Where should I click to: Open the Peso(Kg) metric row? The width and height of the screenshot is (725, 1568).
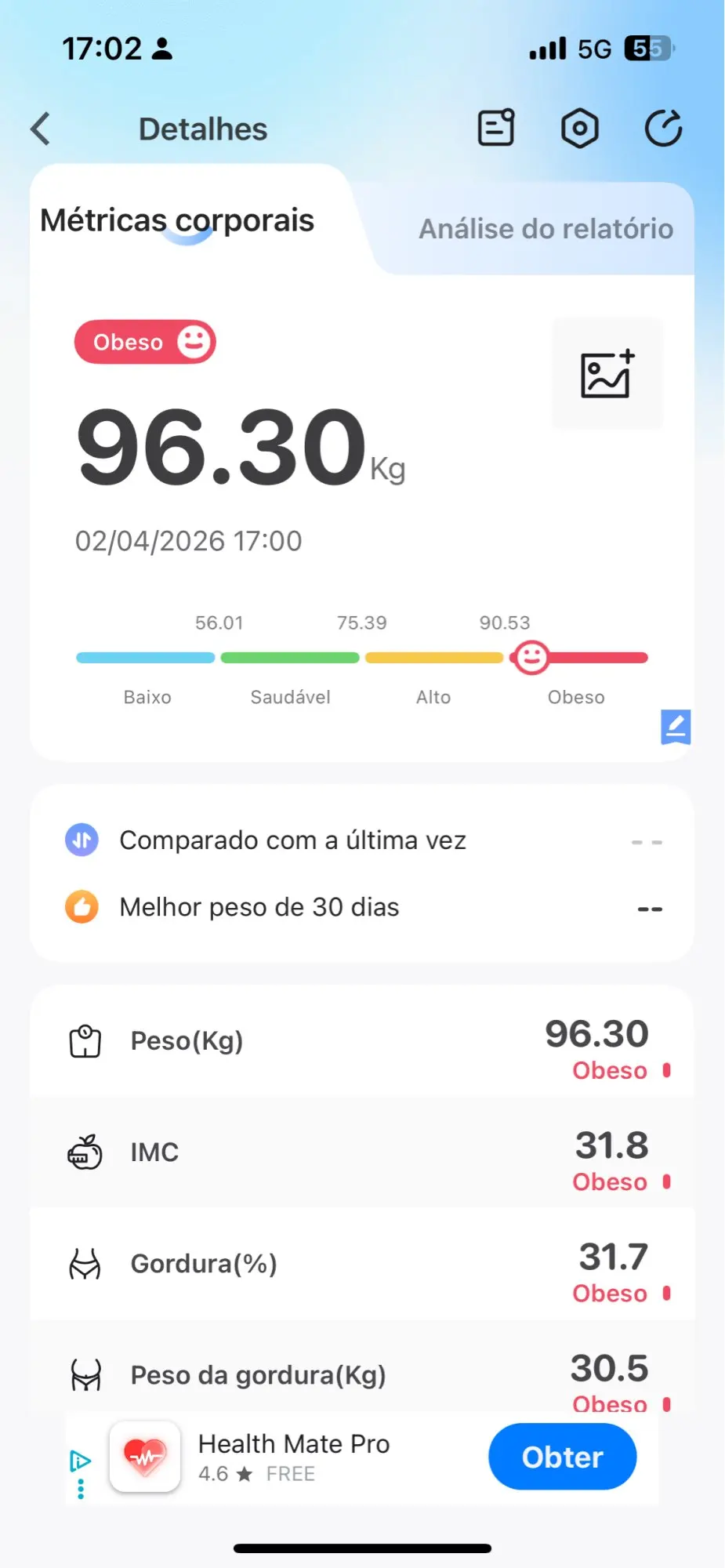[362, 1041]
